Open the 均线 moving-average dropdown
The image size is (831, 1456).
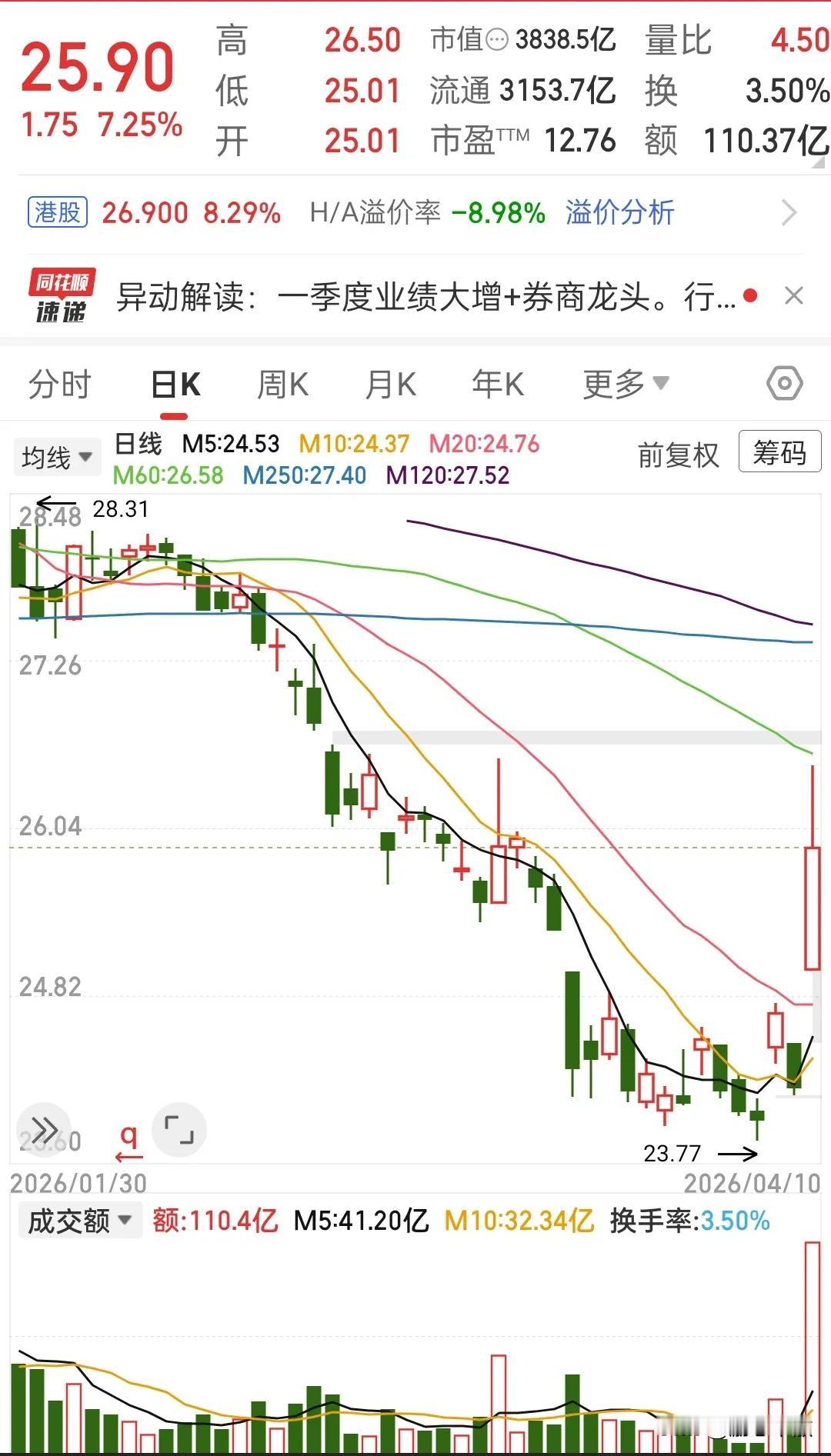pyautogui.click(x=57, y=456)
